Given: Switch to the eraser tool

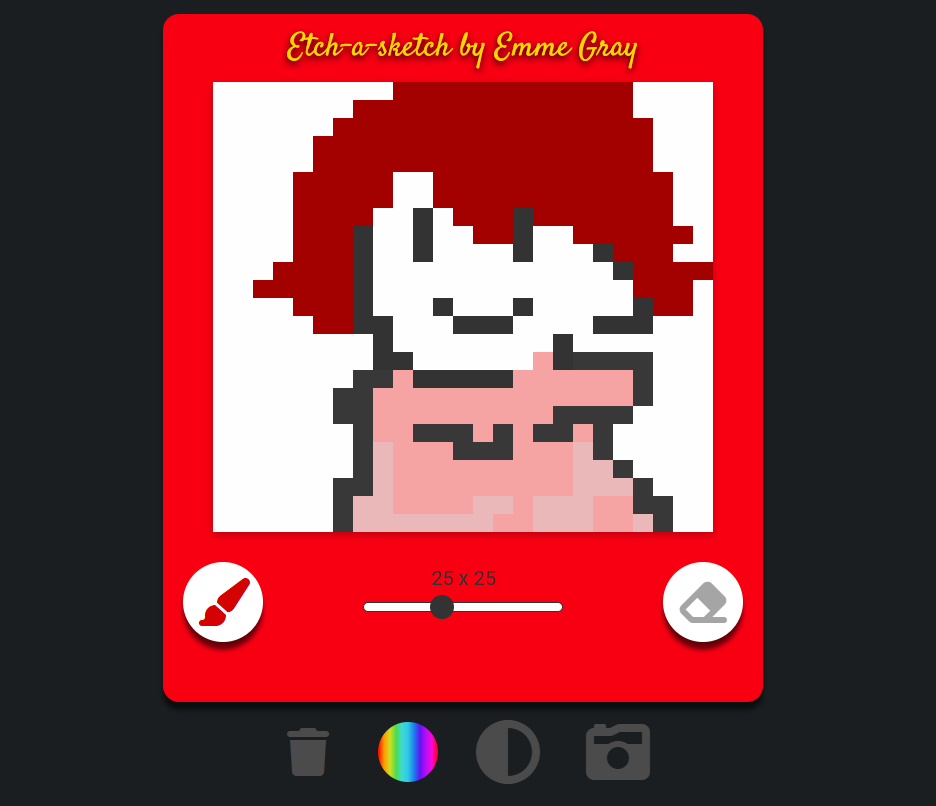Looking at the screenshot, I should (x=703, y=602).
